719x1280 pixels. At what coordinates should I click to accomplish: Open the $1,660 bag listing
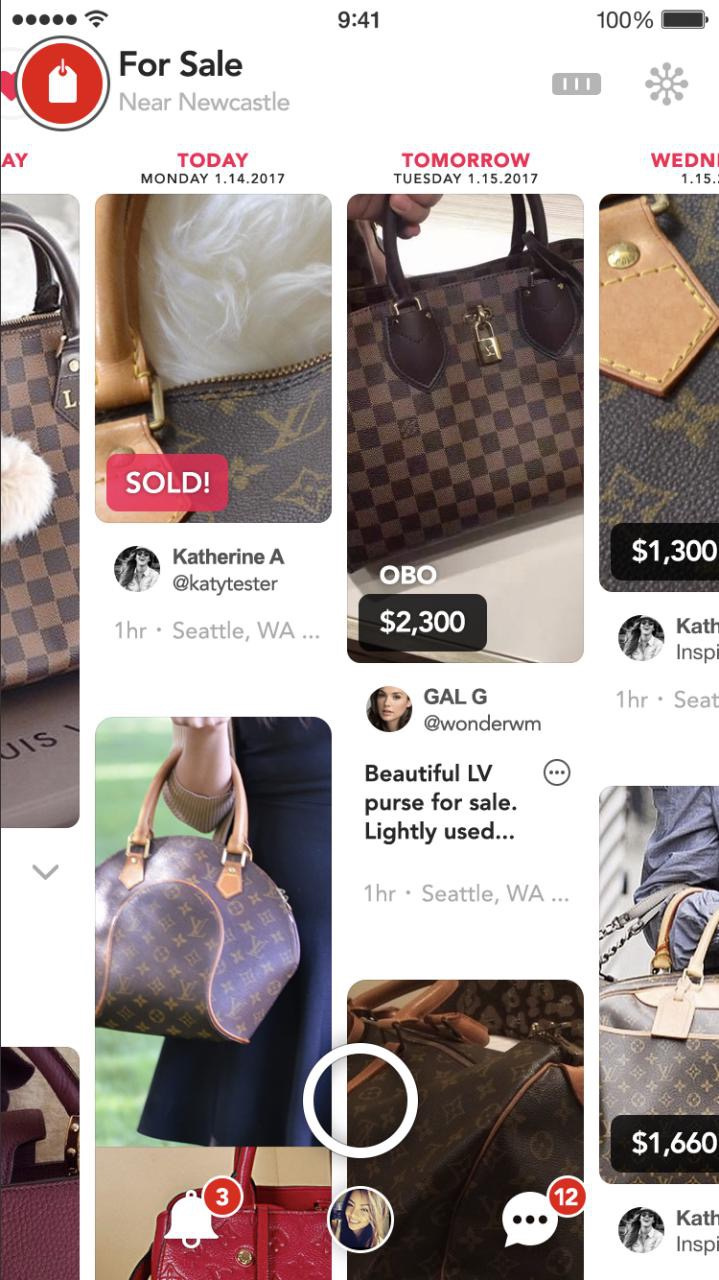tap(659, 984)
